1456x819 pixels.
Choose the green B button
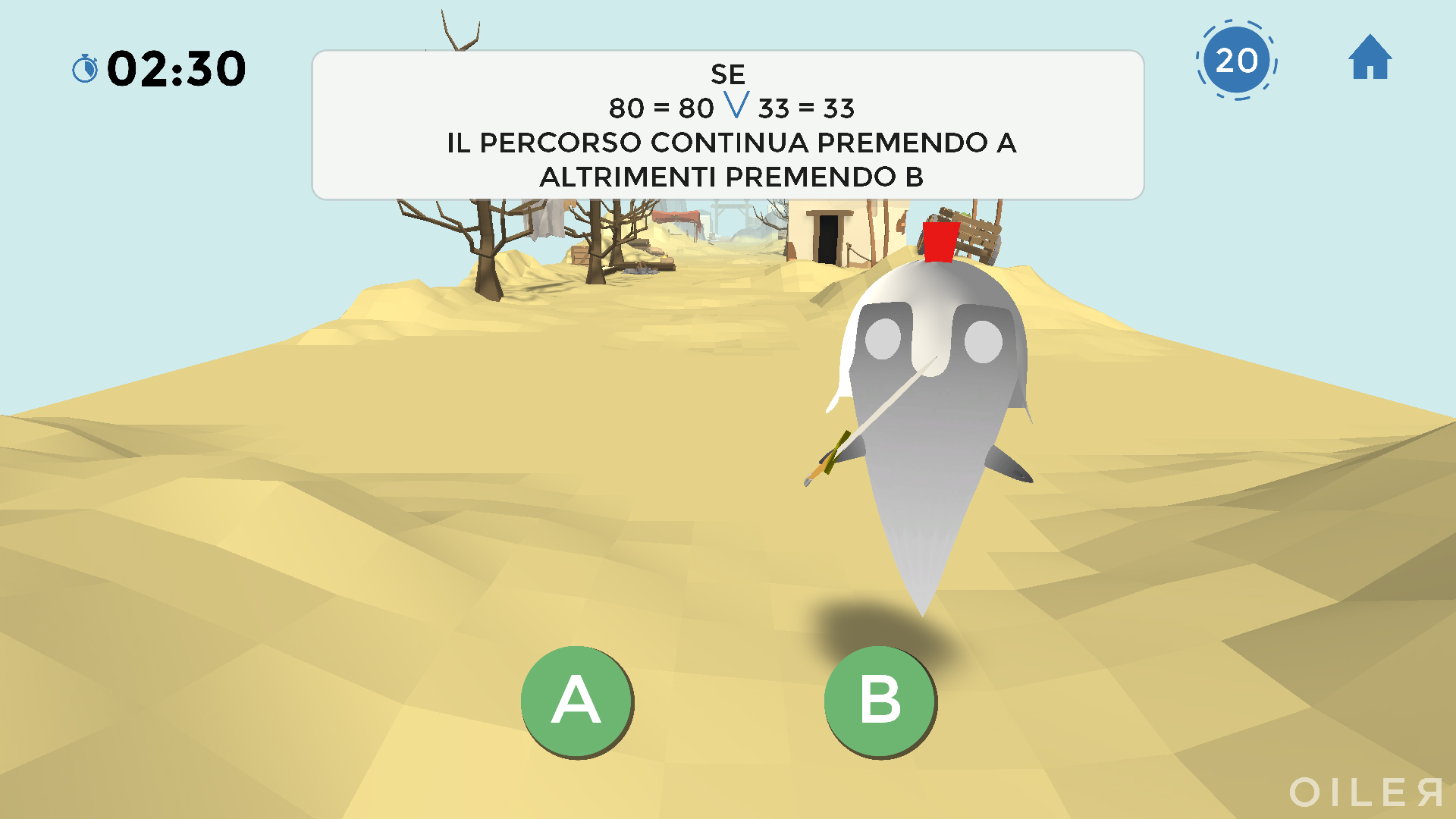880,701
